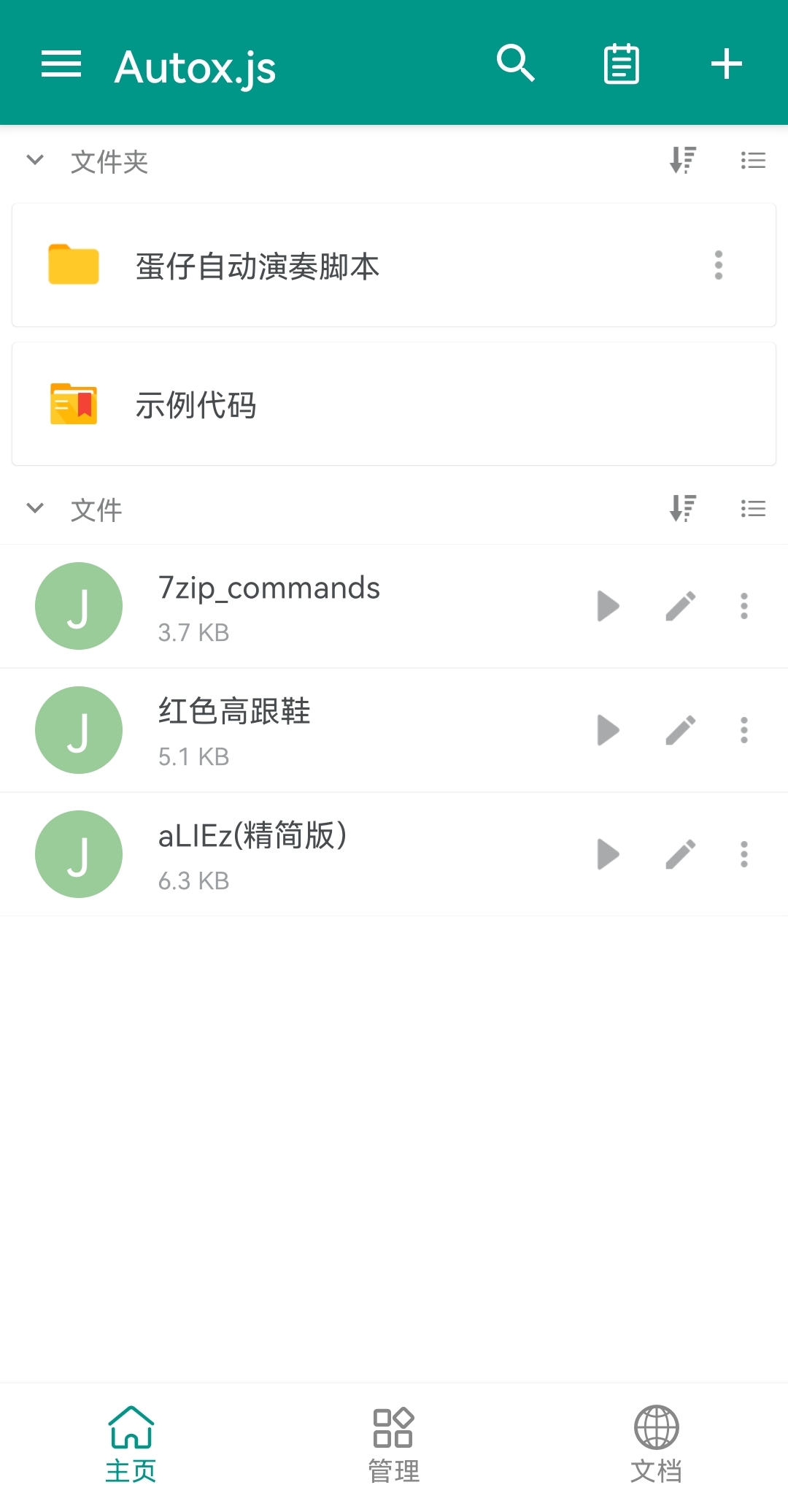Open more options for 蛋仔自动演奏脚本 folder
This screenshot has width=788, height=1512.
coord(719,266)
